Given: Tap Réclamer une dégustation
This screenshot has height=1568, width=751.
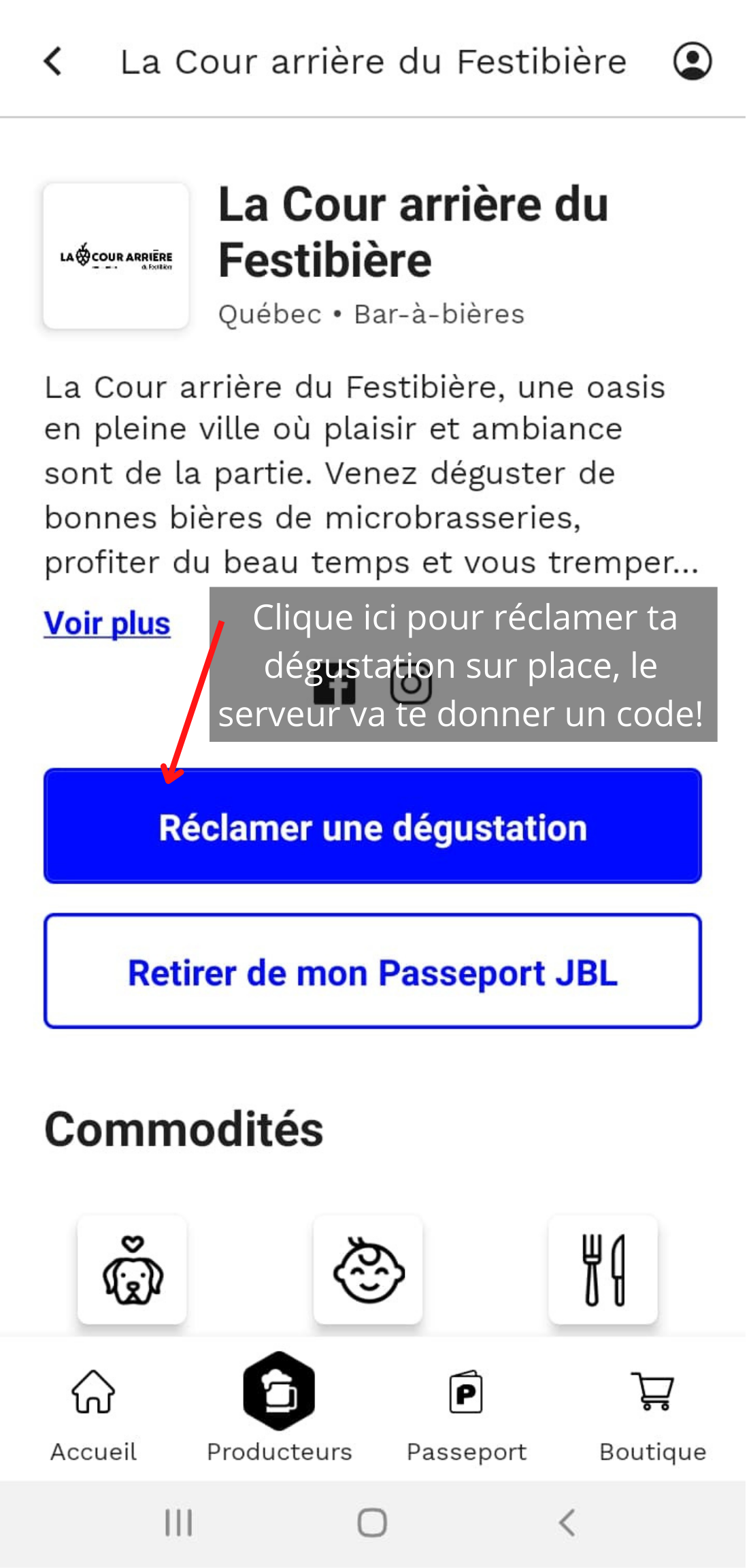Looking at the screenshot, I should (373, 826).
